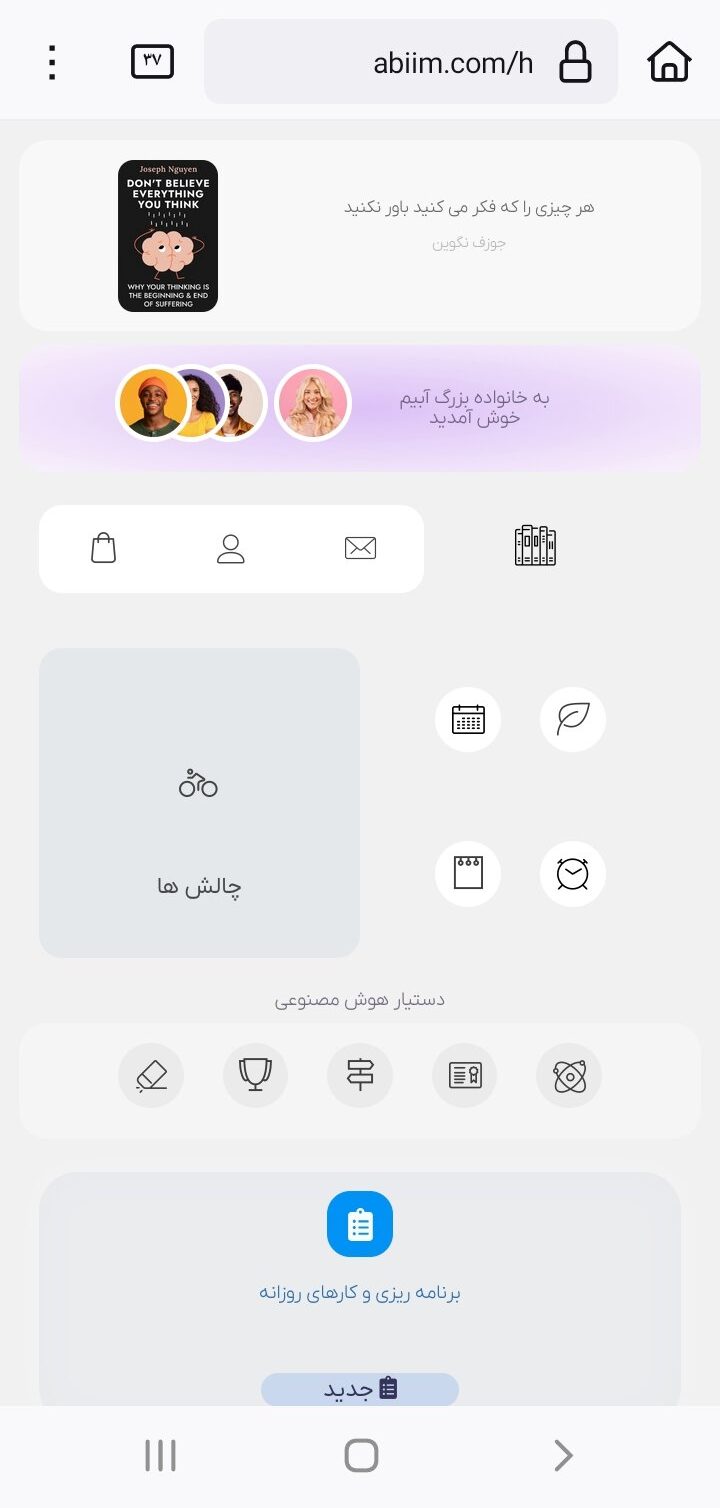Tap the leaf icon
Screen dimensions: 720x1508
573,719
